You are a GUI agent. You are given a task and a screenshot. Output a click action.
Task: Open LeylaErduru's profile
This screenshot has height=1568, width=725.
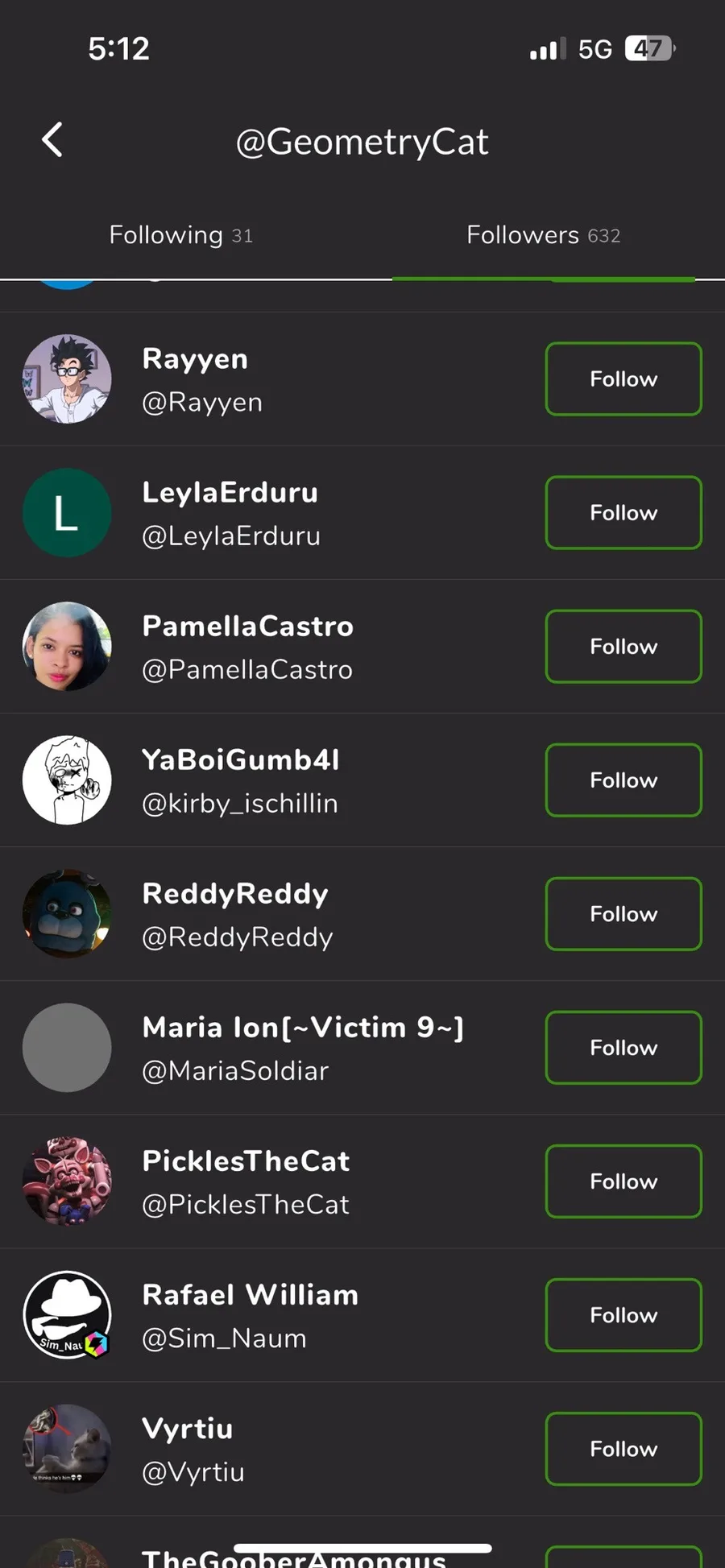230,513
